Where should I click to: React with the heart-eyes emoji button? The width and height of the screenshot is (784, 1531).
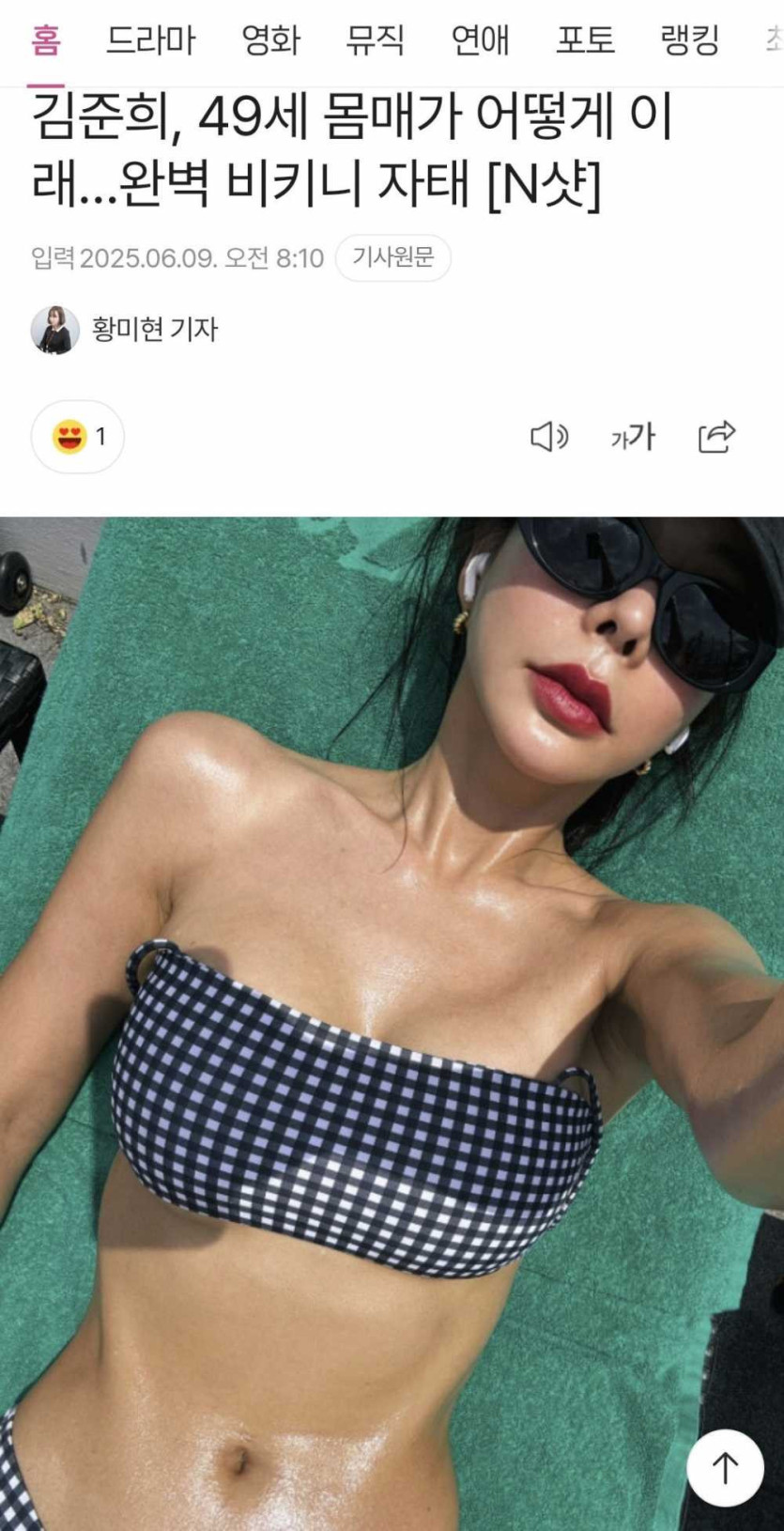[x=78, y=437]
